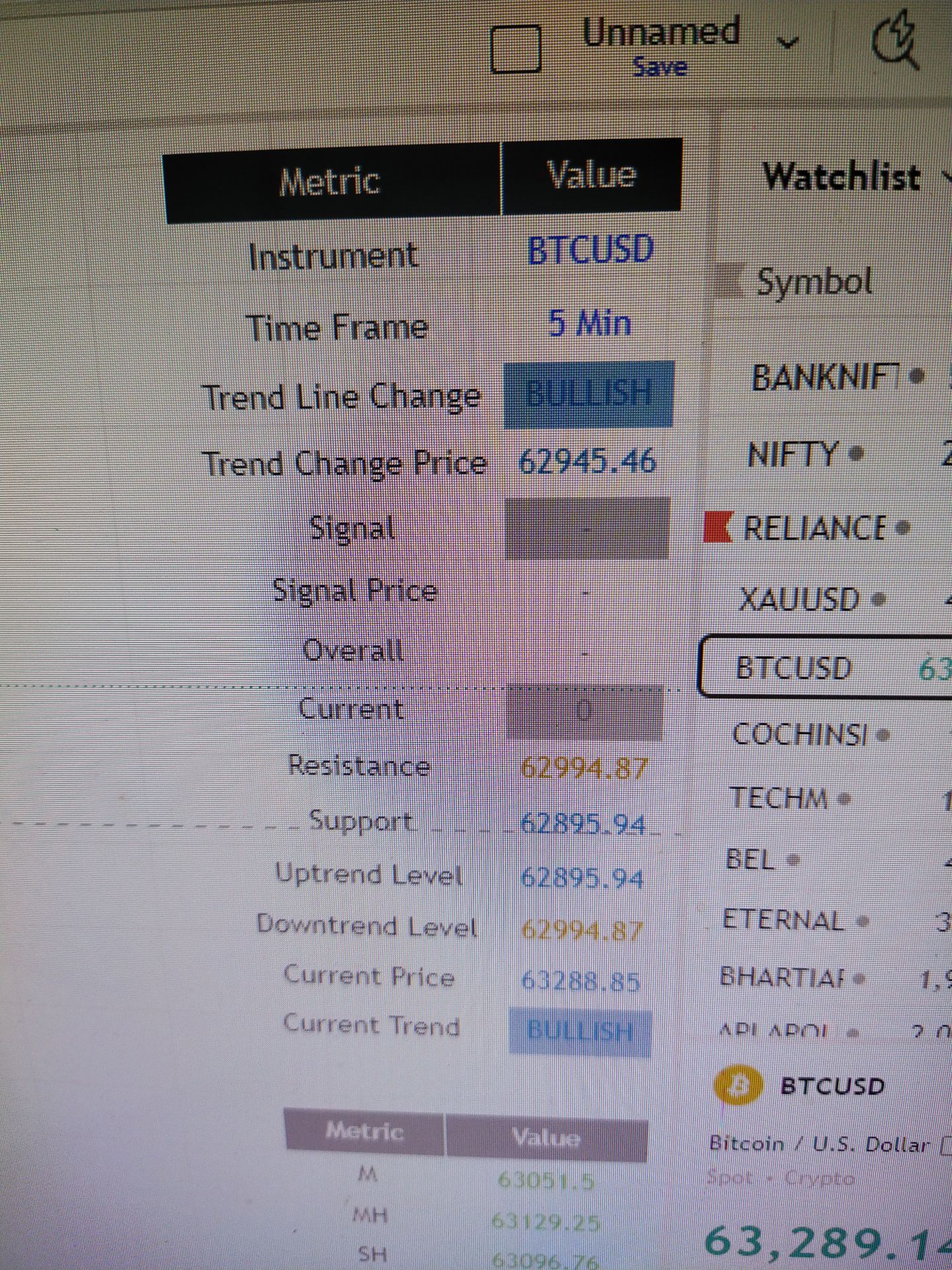
Task: Tap the layout square icon beside Unnamed
Action: coord(516,49)
